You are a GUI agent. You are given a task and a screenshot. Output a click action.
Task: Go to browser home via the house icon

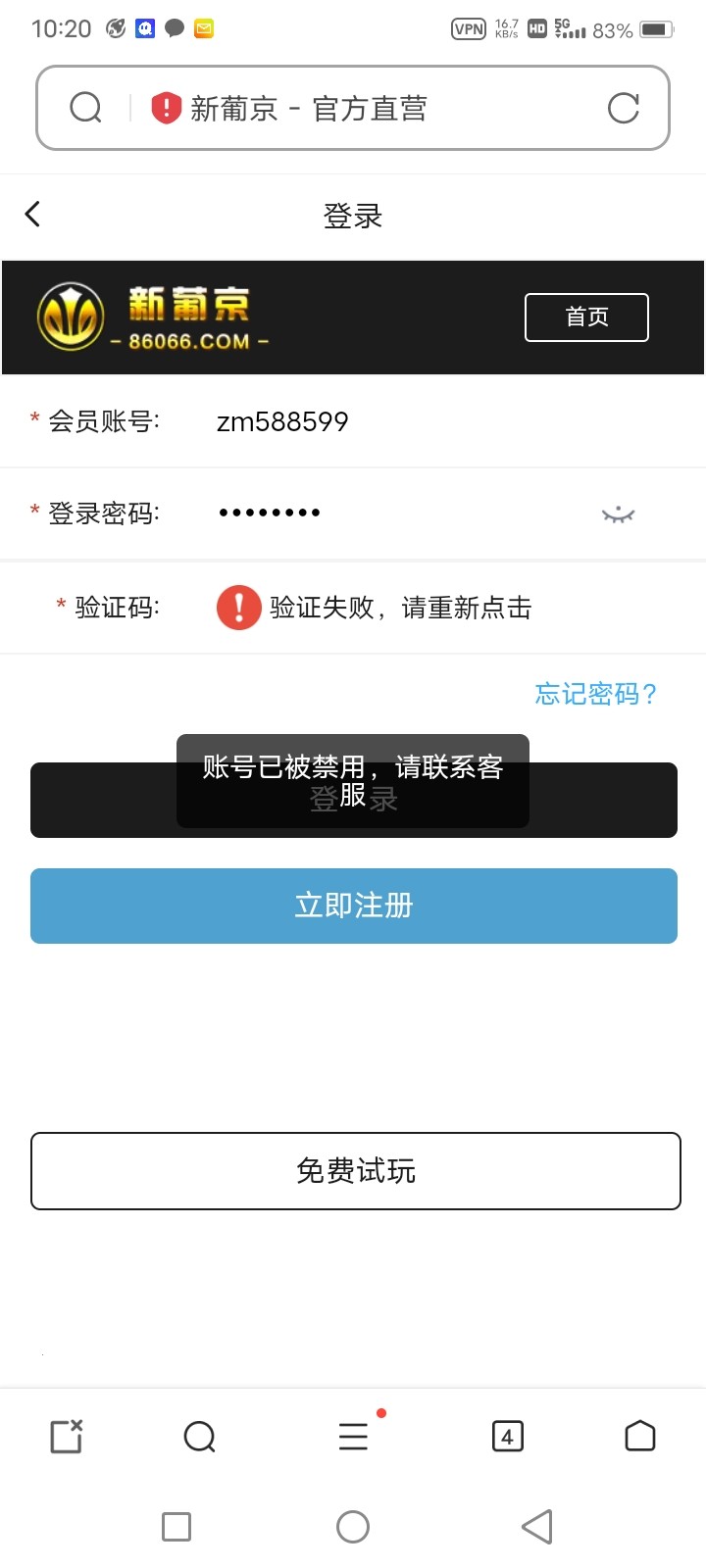[640, 1436]
